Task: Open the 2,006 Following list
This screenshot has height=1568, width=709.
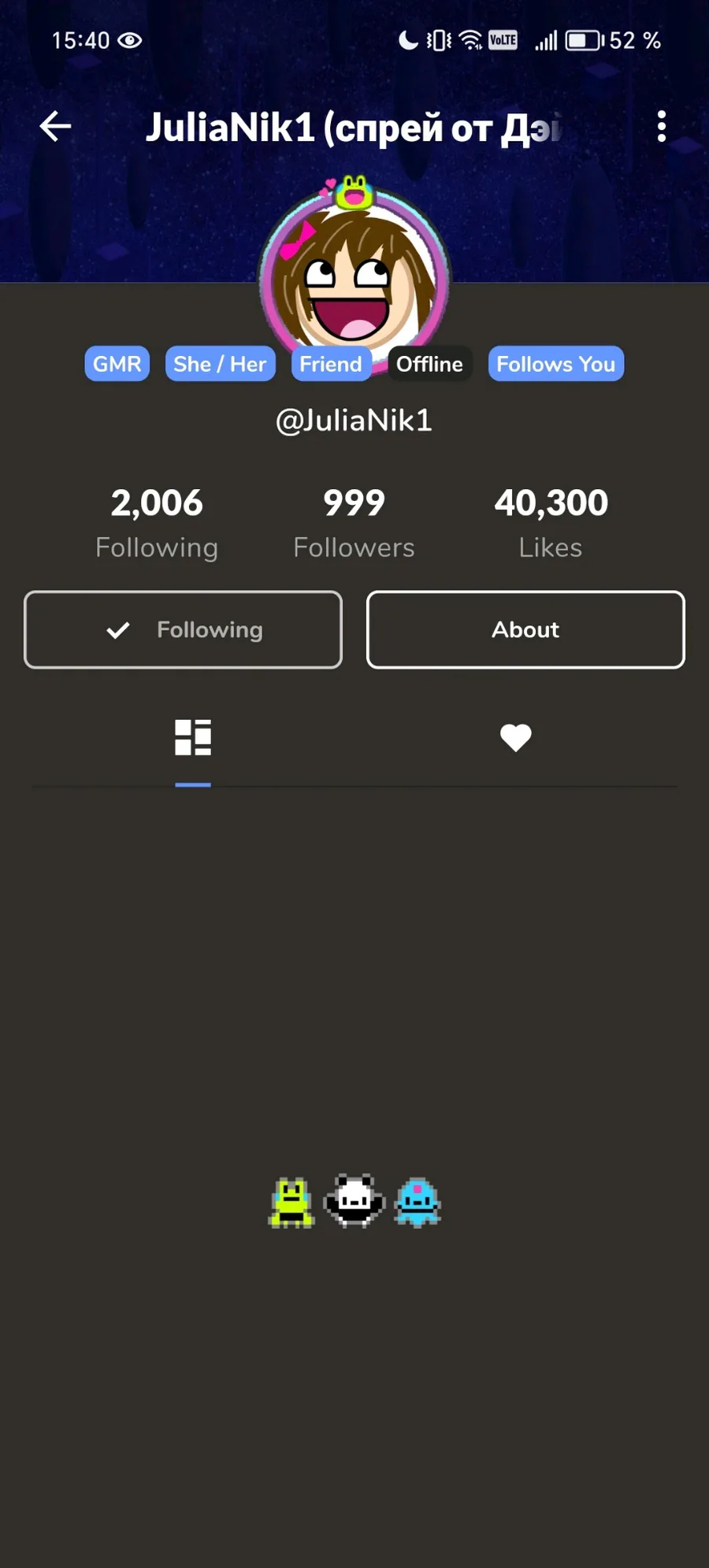Action: pos(157,523)
